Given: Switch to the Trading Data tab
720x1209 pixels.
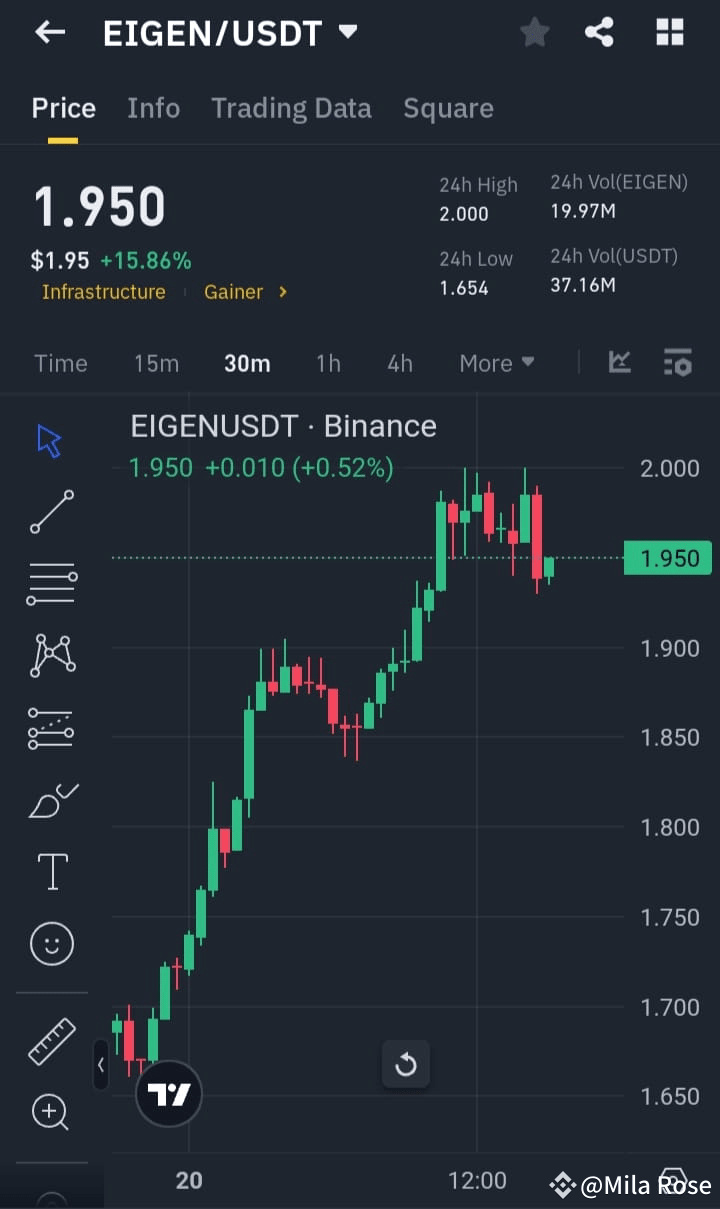Looking at the screenshot, I should tap(291, 108).
